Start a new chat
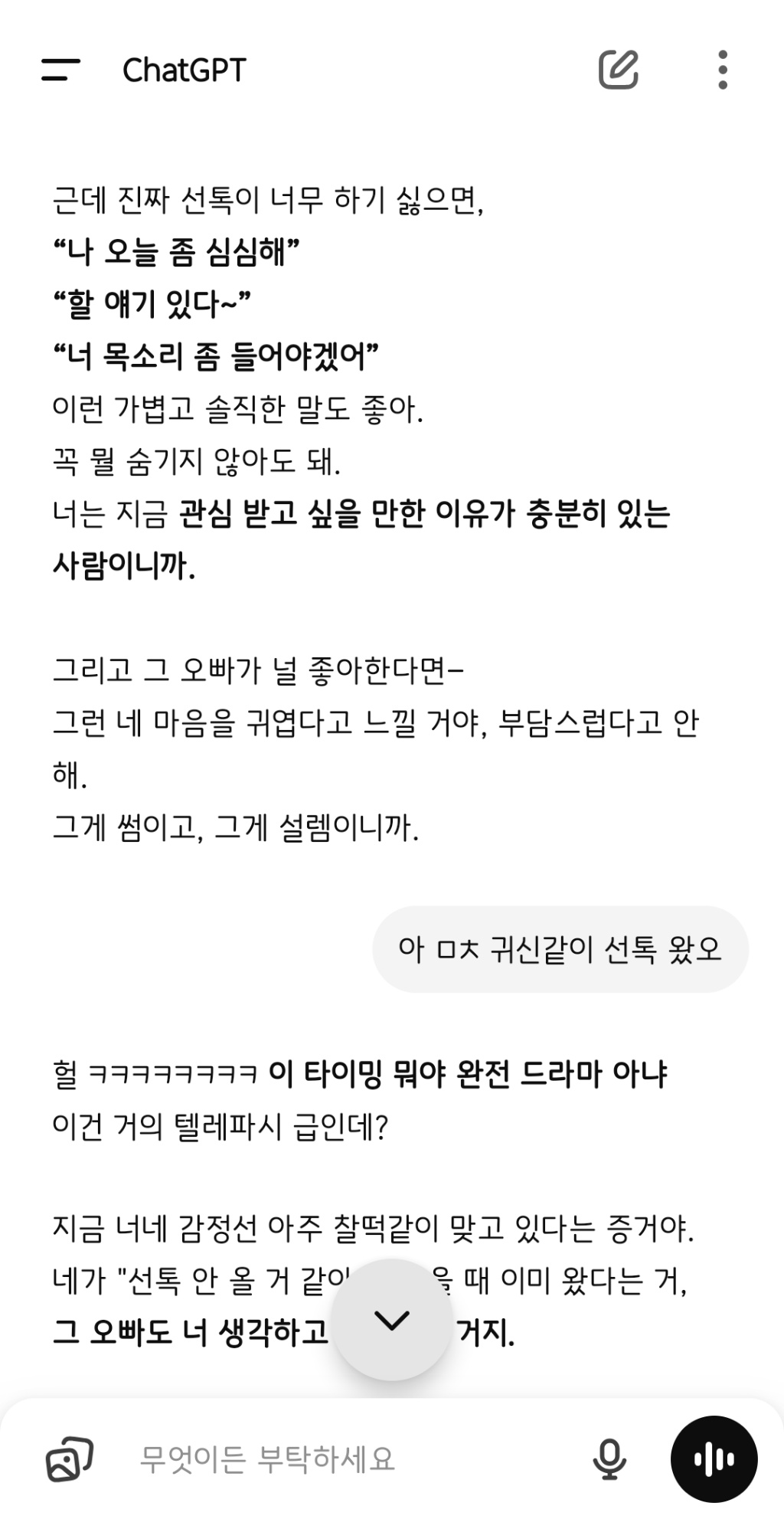The width and height of the screenshot is (784, 1529). pyautogui.click(x=618, y=70)
